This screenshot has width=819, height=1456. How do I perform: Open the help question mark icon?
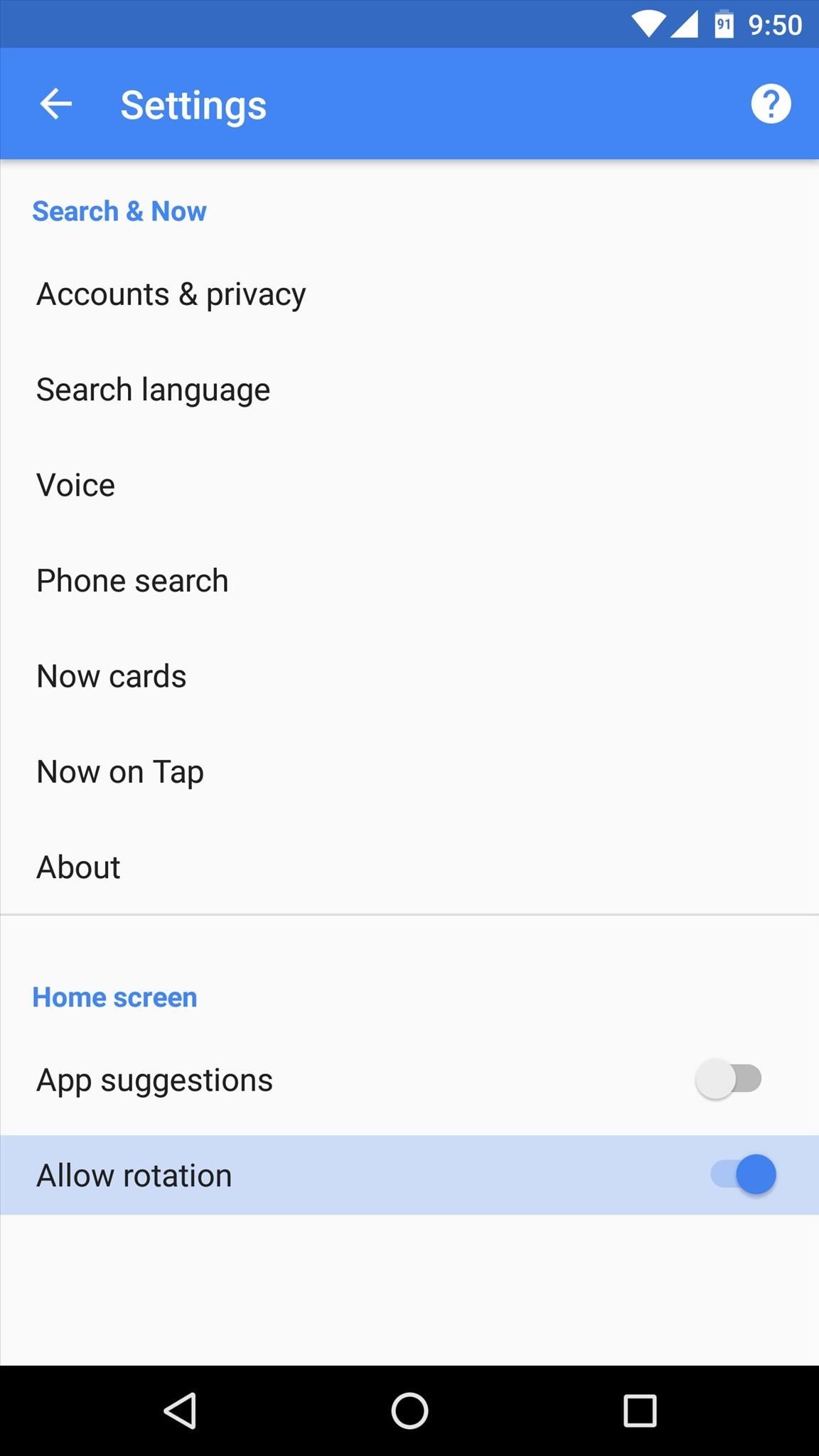(771, 105)
